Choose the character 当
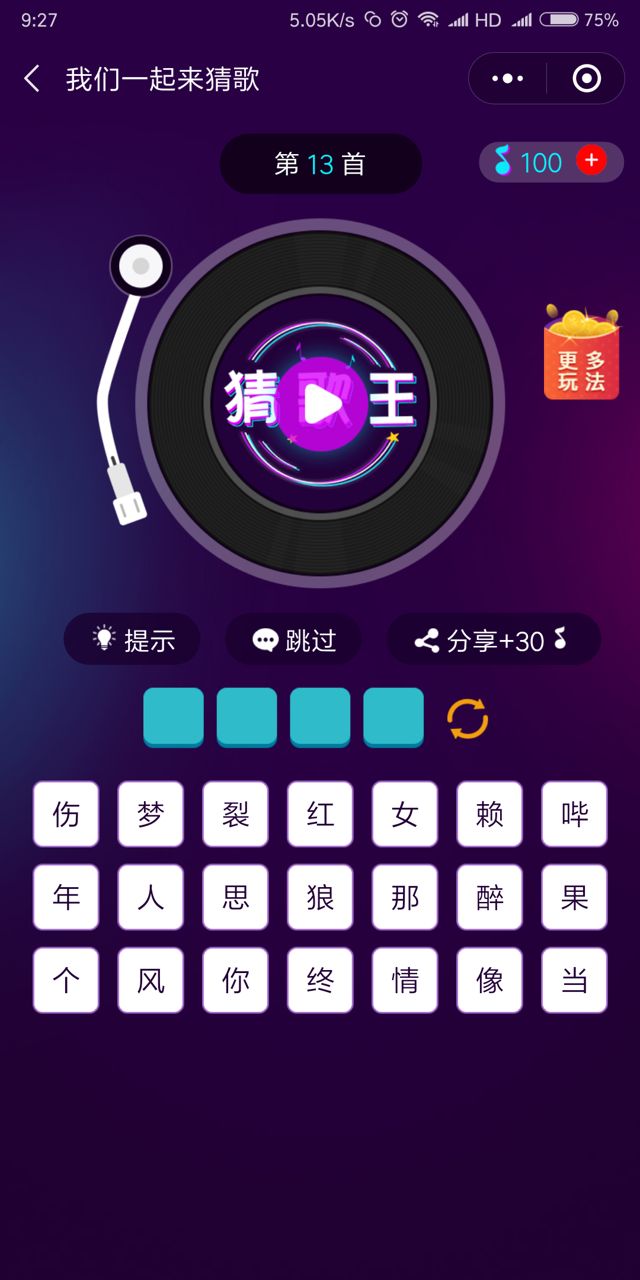Viewport: 640px width, 1280px height. (x=574, y=980)
